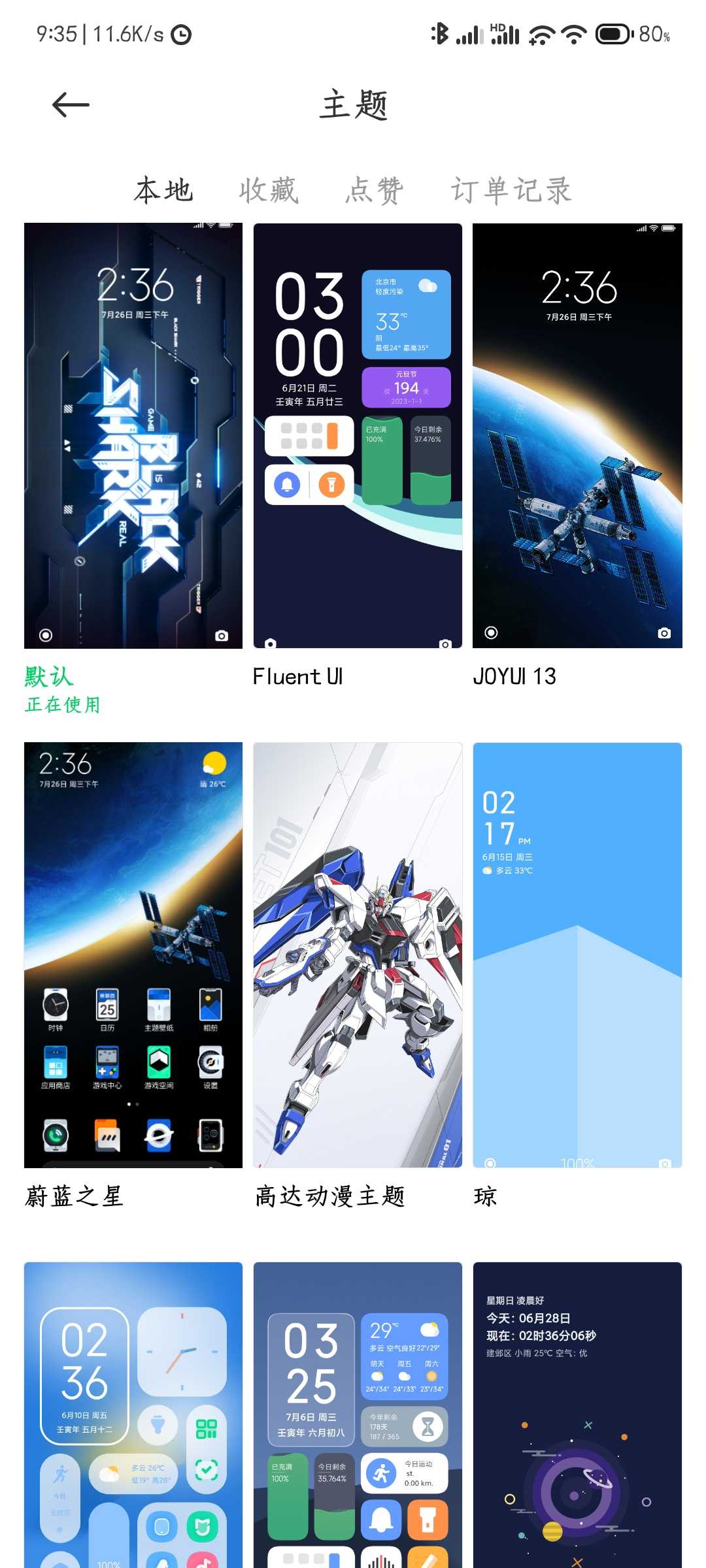Select the Fluent UI theme
Screen dimensions: 706x1568
pos(358,436)
